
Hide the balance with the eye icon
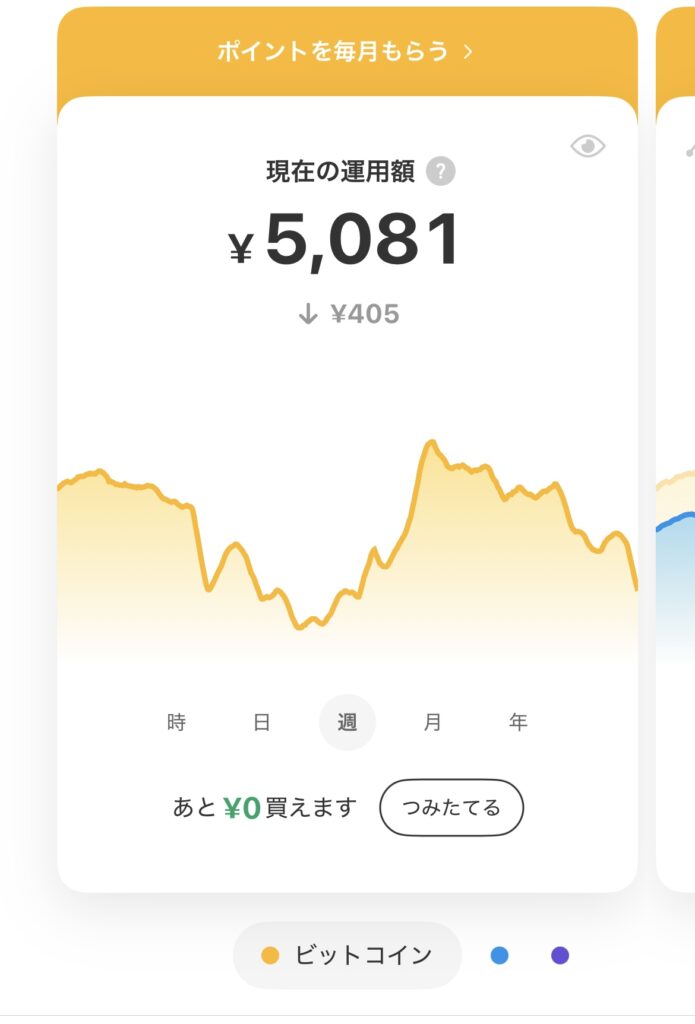pos(588,147)
